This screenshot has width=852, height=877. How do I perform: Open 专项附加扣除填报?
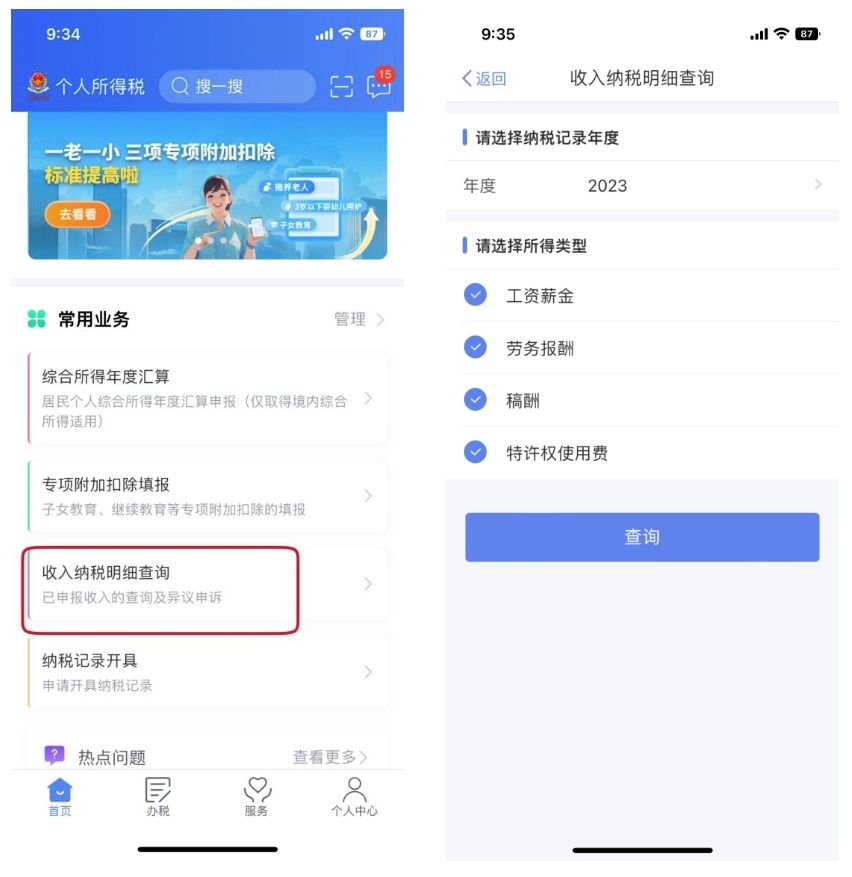207,496
